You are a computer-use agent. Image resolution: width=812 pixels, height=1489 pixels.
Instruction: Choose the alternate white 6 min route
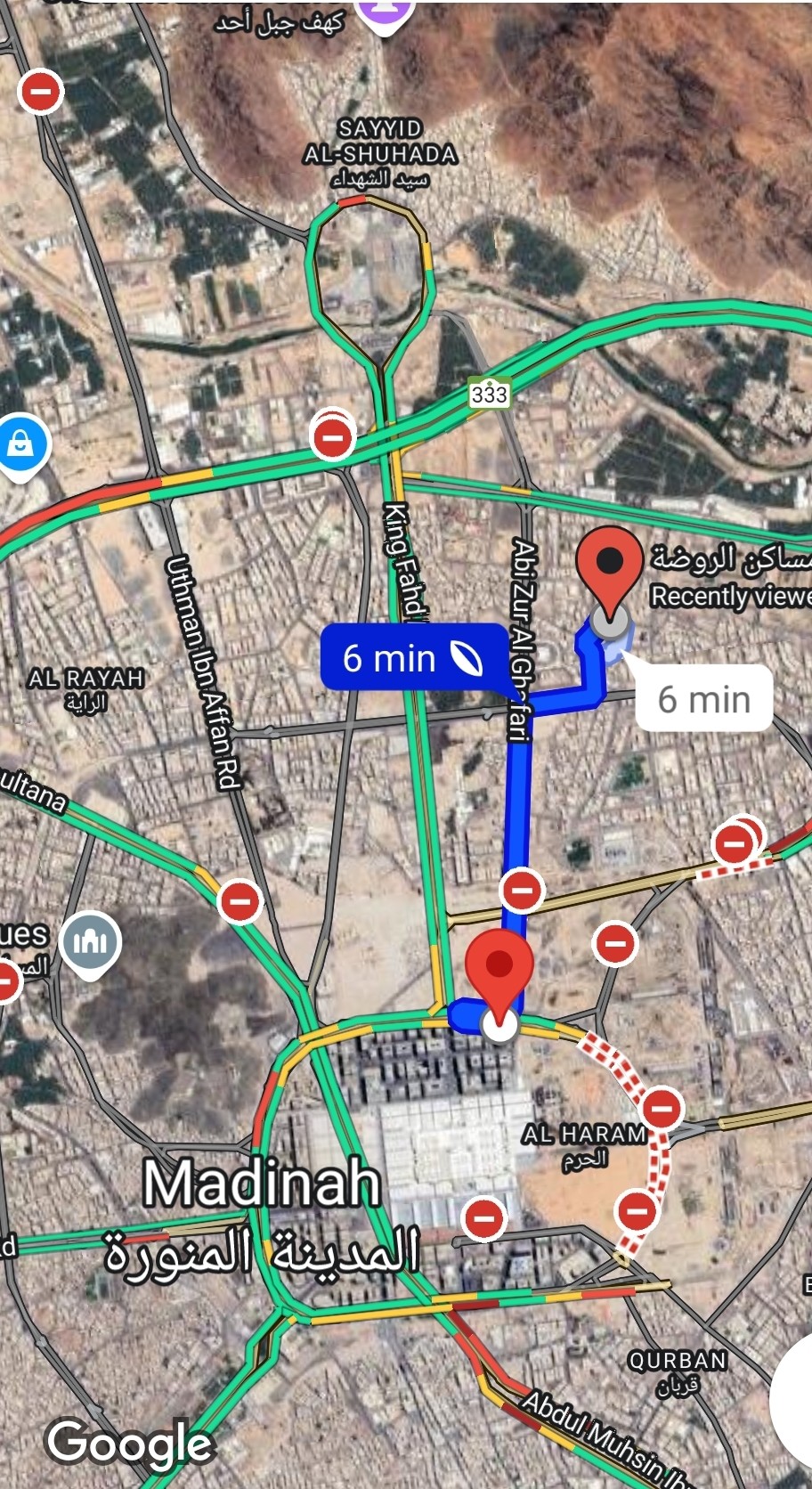(703, 698)
